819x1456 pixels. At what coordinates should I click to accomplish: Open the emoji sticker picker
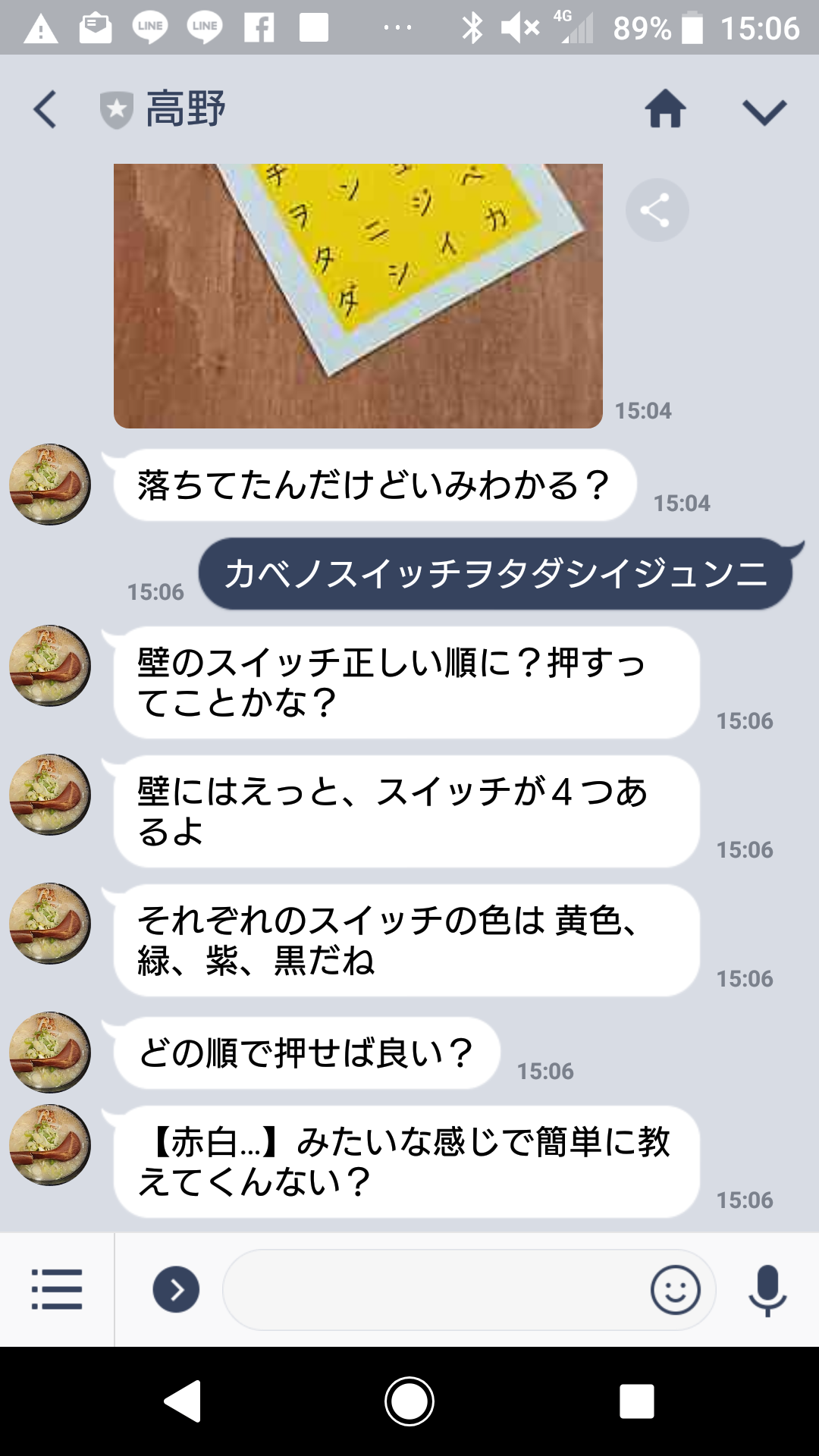coord(675,1289)
